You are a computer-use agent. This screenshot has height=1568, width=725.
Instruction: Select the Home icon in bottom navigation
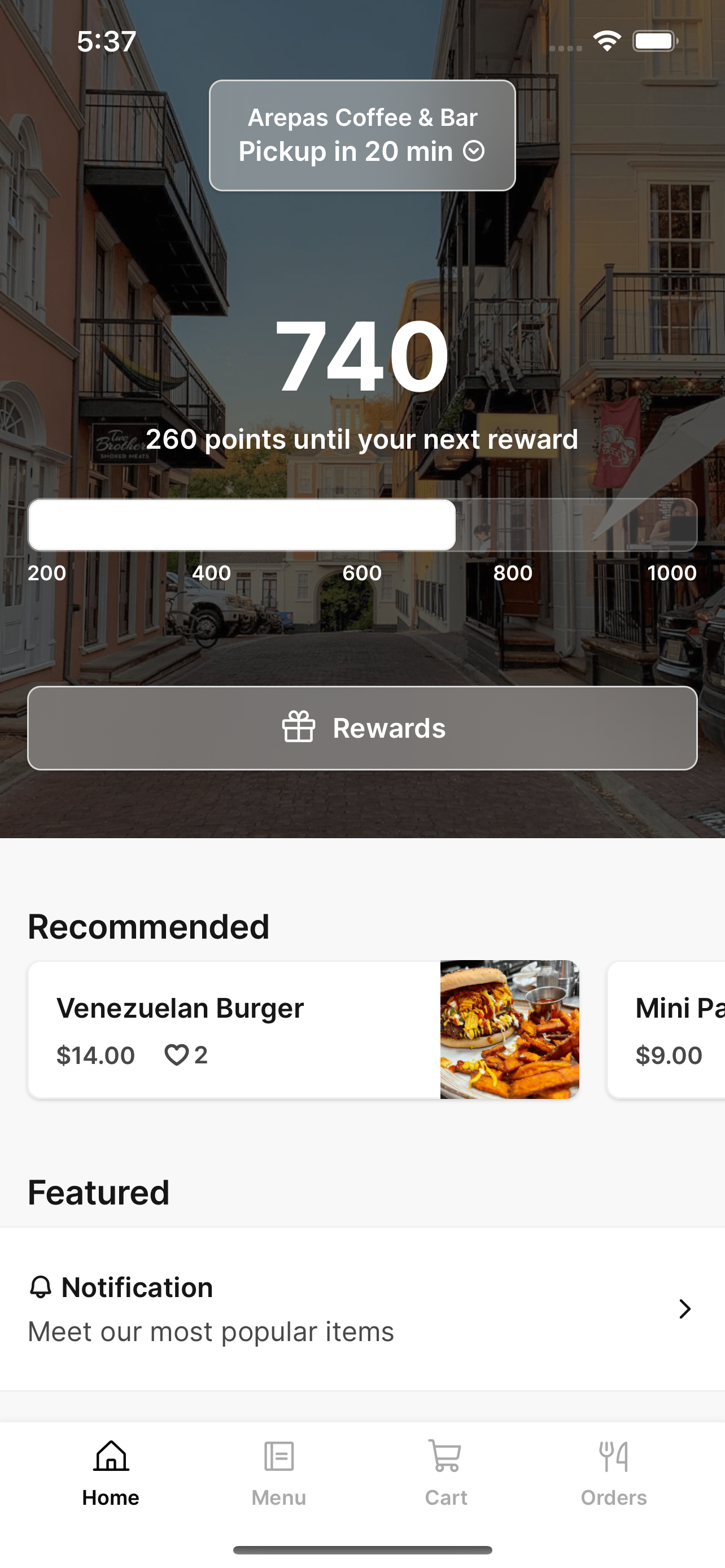click(110, 1457)
